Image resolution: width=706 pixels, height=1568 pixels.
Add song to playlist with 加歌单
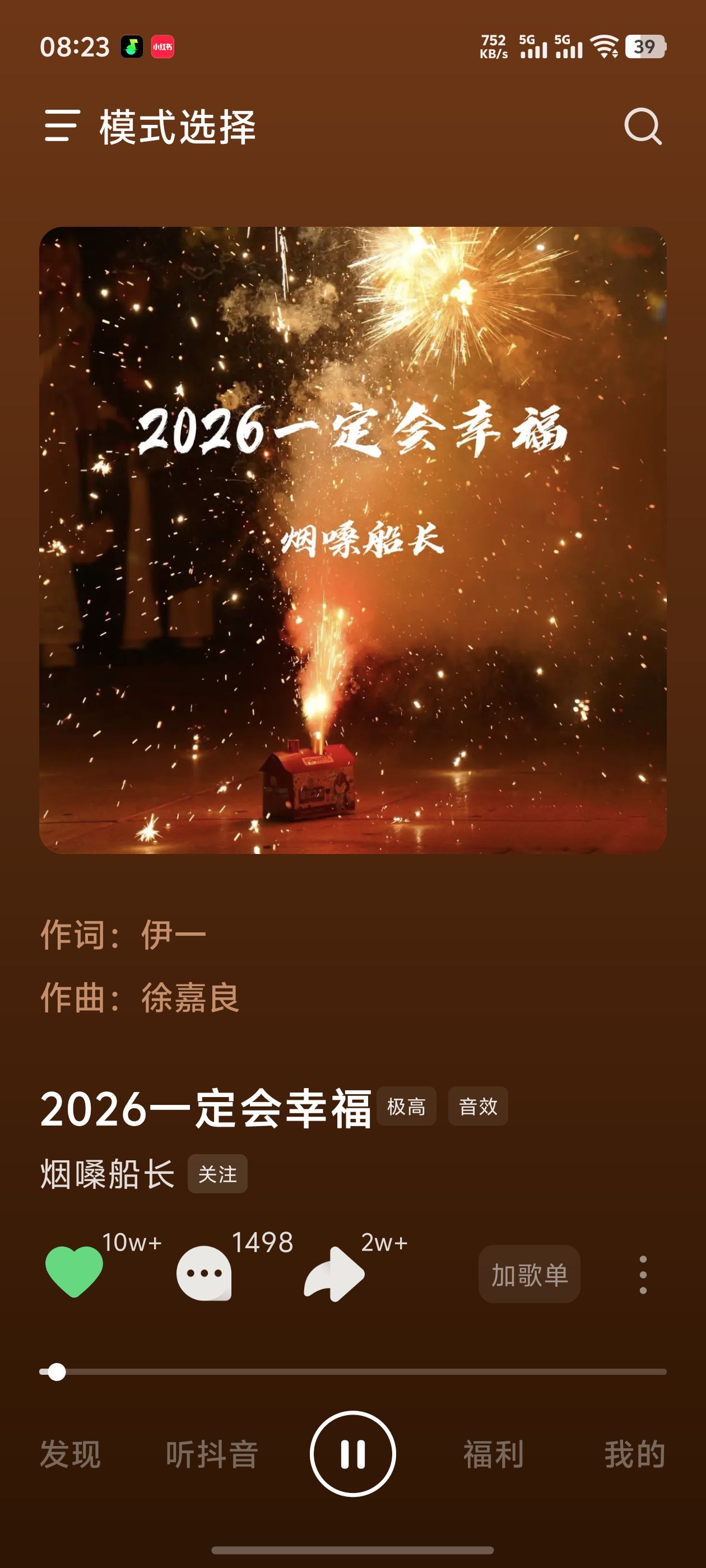coord(529,1274)
